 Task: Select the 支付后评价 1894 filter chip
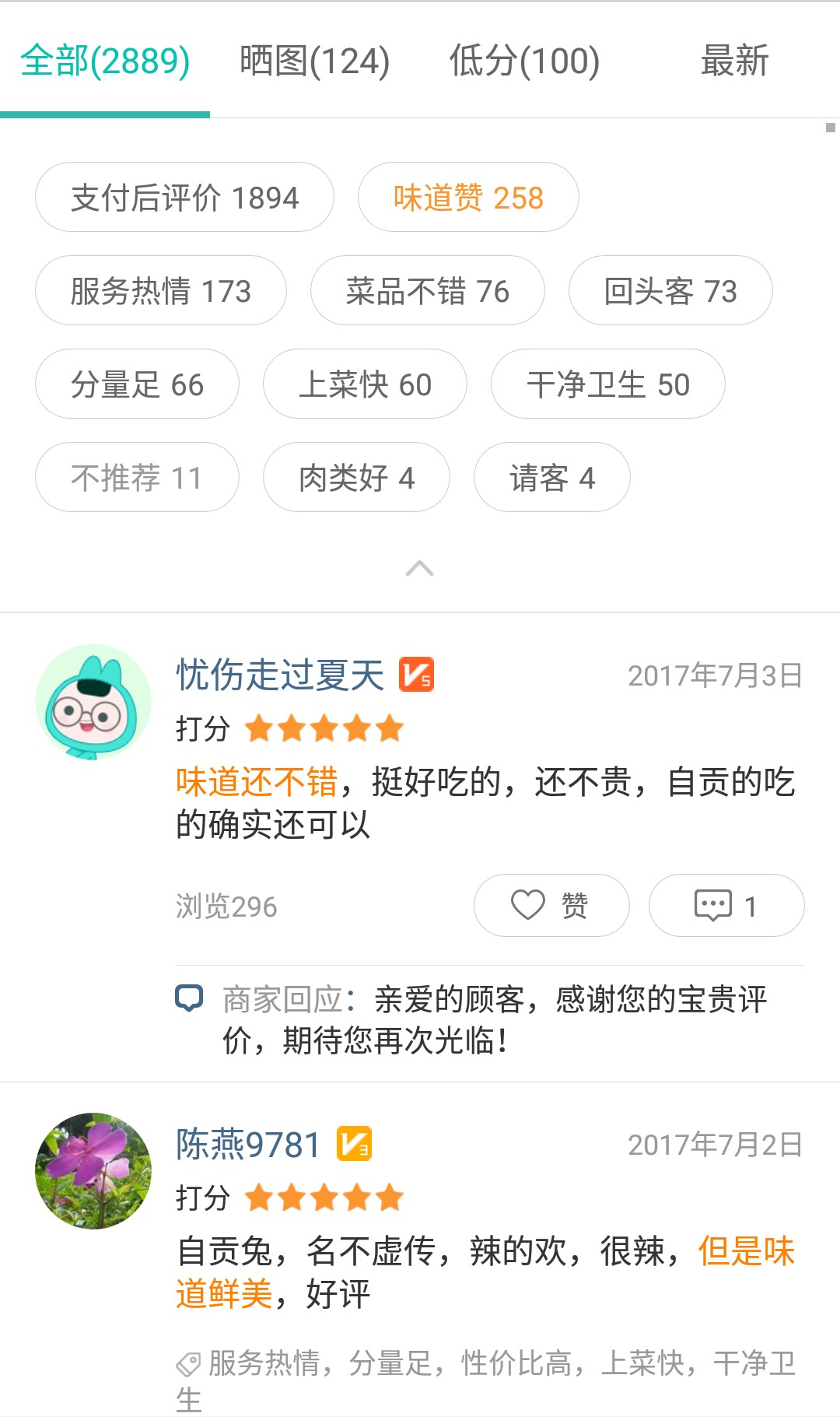tap(184, 198)
